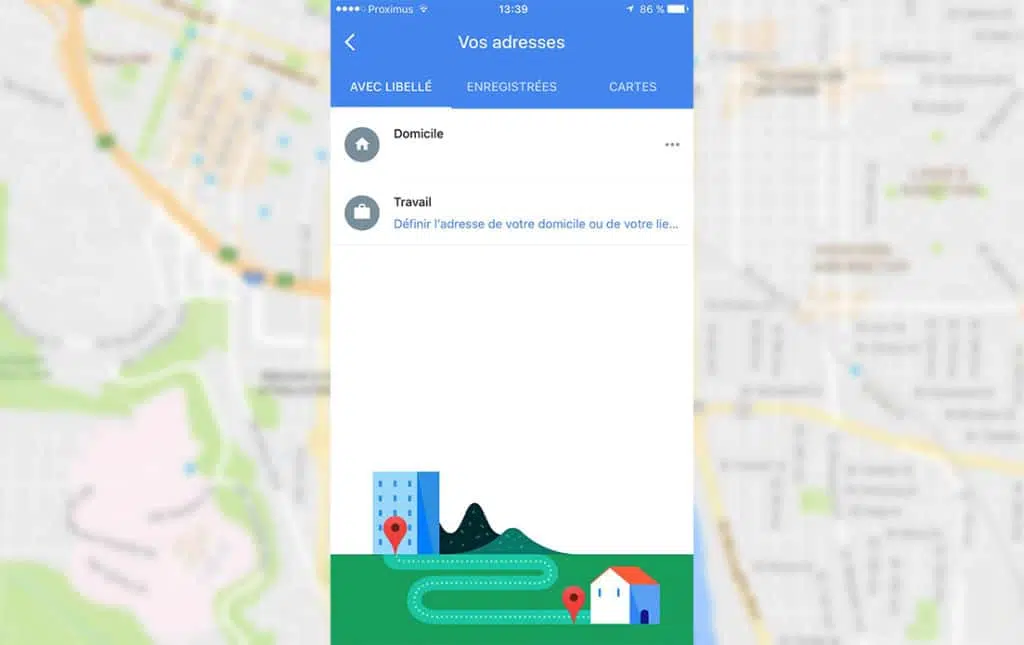Go back from Vos adresses
1024x645 pixels.
click(x=350, y=42)
